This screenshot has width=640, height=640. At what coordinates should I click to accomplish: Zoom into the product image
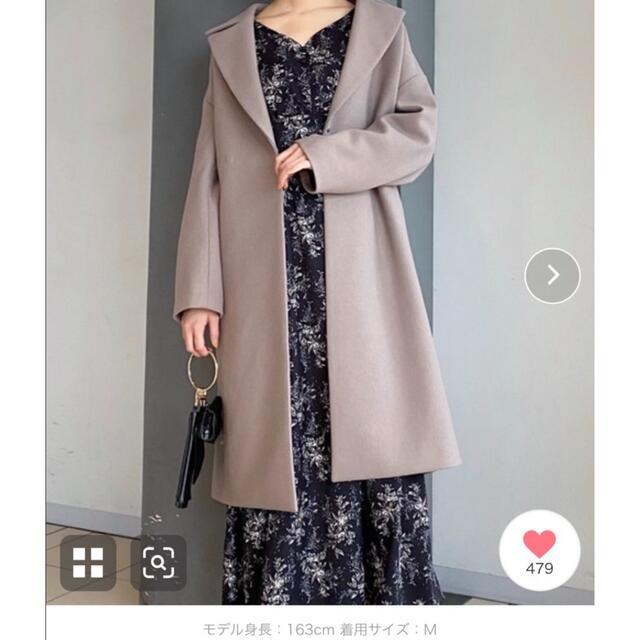[158, 562]
